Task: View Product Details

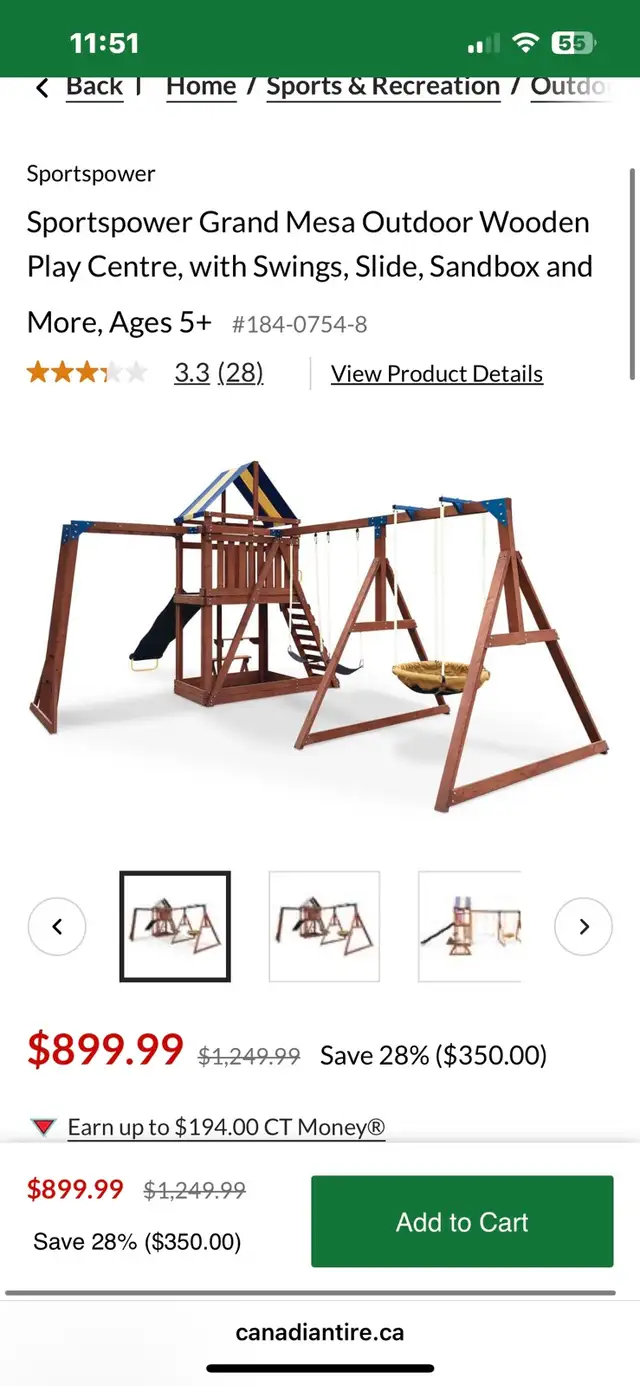Action: 437,374
